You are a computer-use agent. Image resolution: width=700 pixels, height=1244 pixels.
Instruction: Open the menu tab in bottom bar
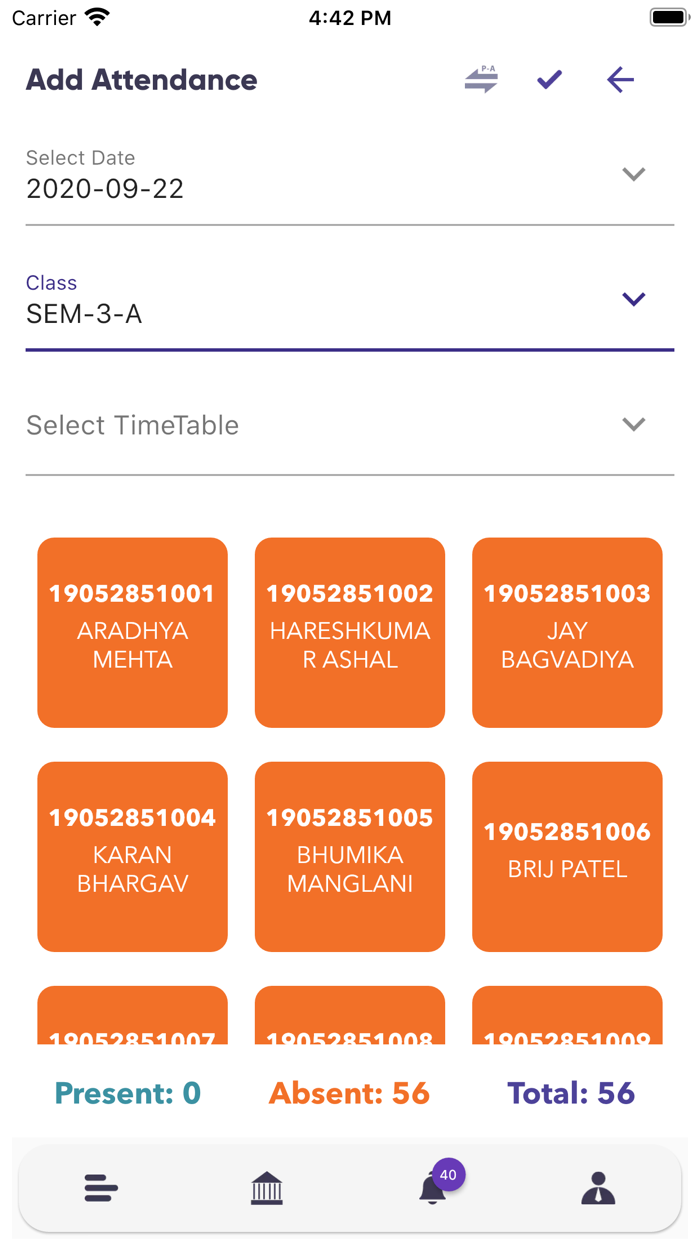coord(101,1189)
